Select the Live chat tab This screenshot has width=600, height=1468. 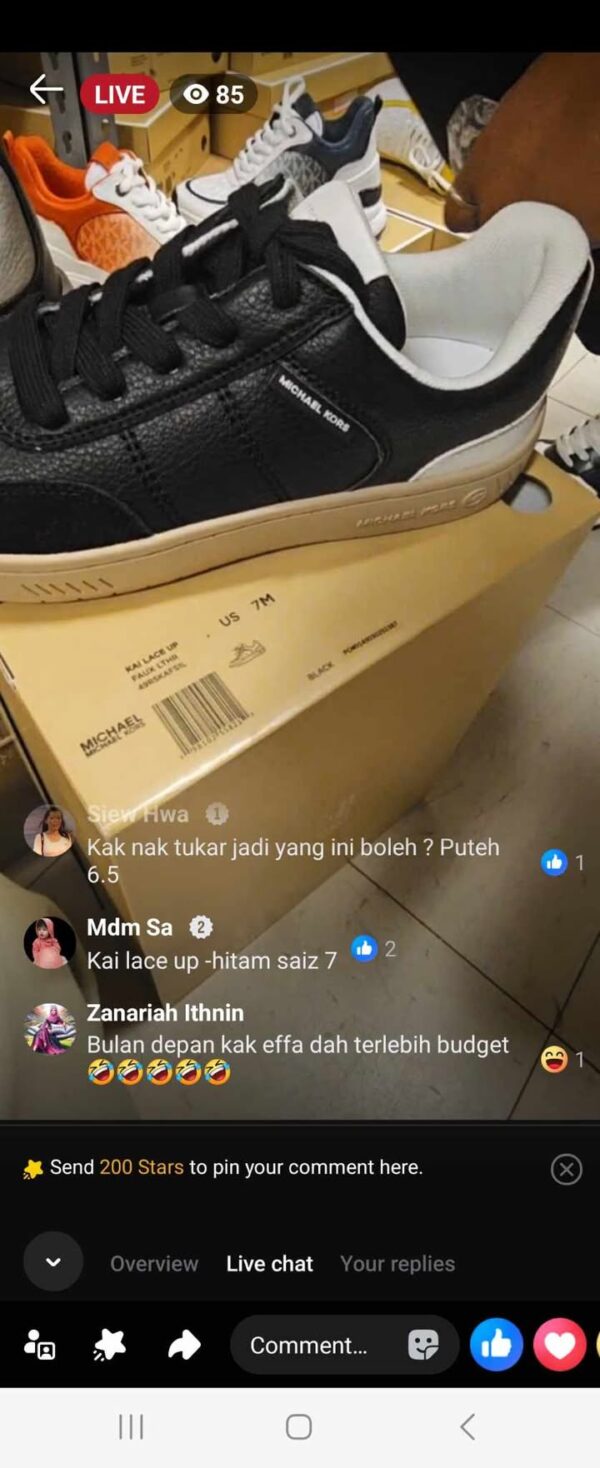point(269,1263)
